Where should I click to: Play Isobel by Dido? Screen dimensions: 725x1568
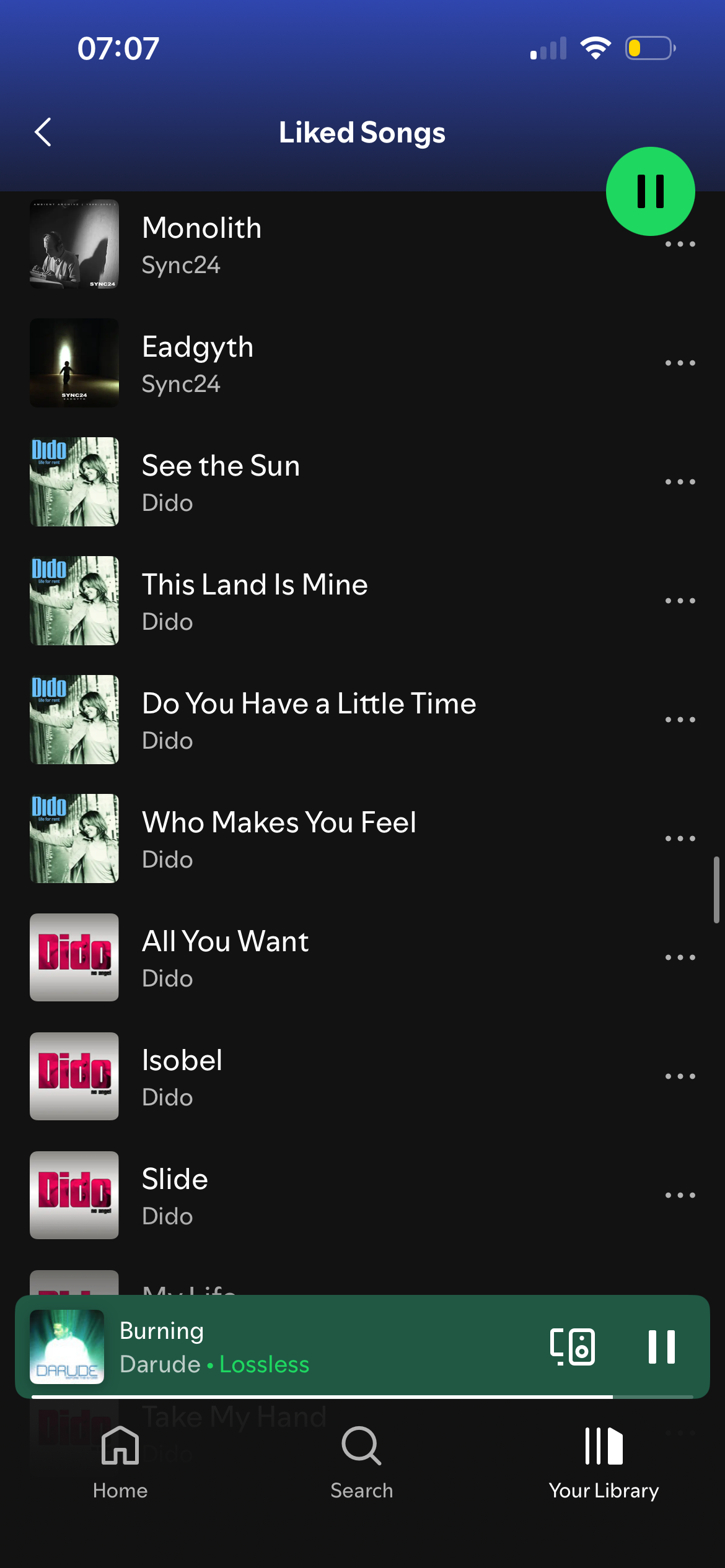[310, 1077]
